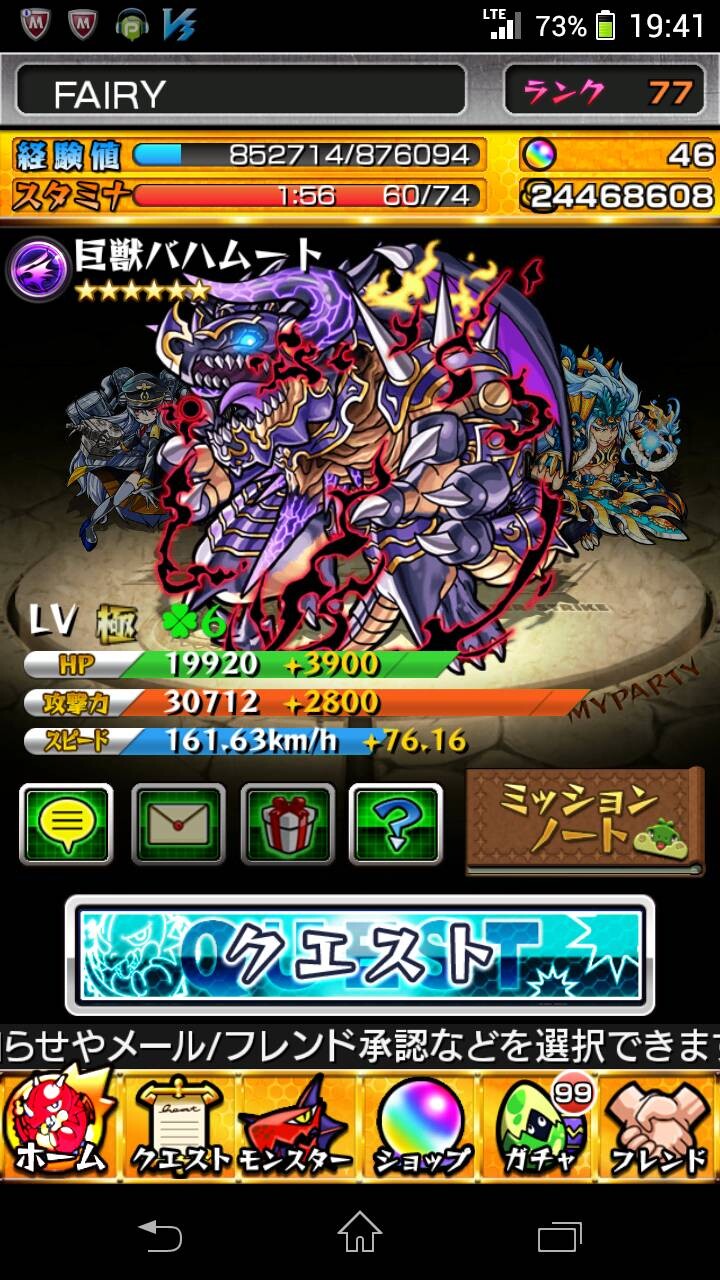Image resolution: width=720 pixels, height=1280 pixels.
Task: Tap the system home button
Action: coord(359,1233)
